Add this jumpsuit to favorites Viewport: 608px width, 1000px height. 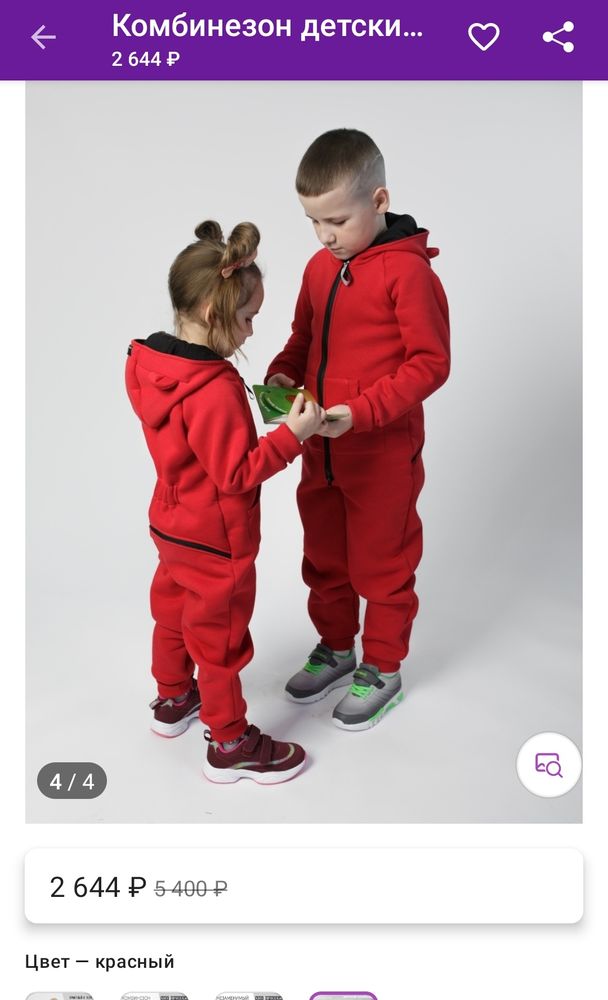[x=484, y=37]
